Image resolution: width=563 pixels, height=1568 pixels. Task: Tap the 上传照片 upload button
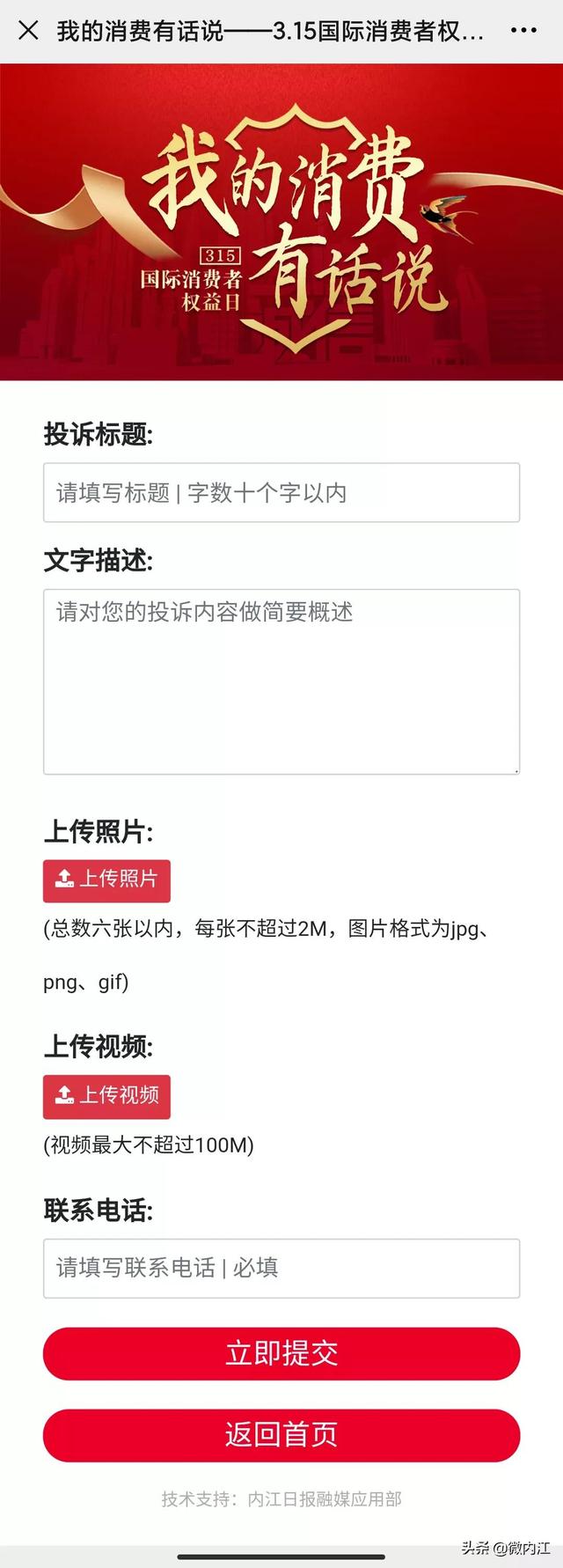(106, 880)
